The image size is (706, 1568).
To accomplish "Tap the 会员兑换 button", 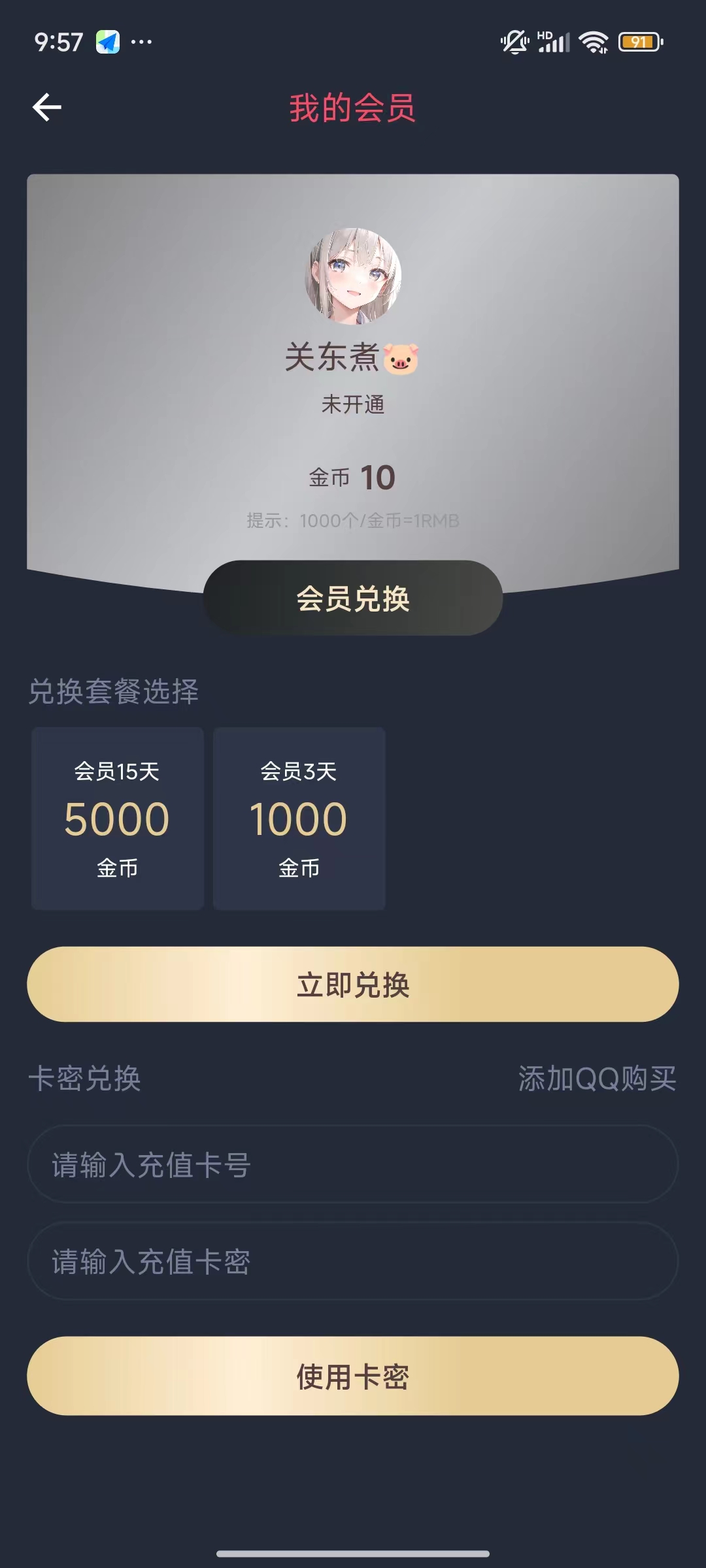I will (x=353, y=598).
